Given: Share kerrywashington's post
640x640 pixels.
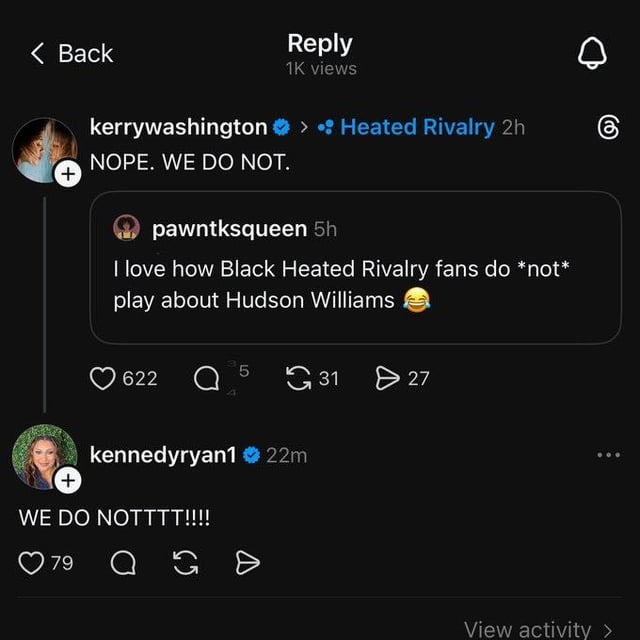Looking at the screenshot, I should 386,378.
